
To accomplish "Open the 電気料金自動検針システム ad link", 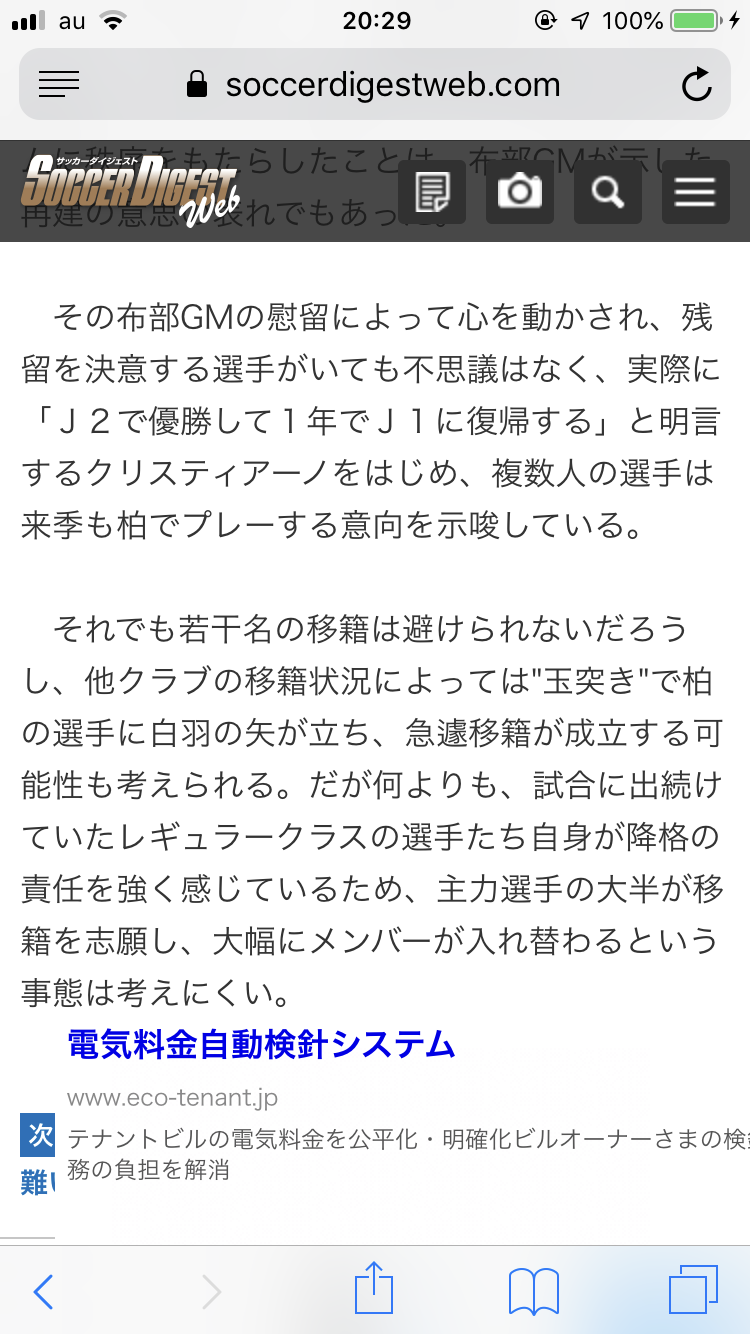I will point(261,1046).
